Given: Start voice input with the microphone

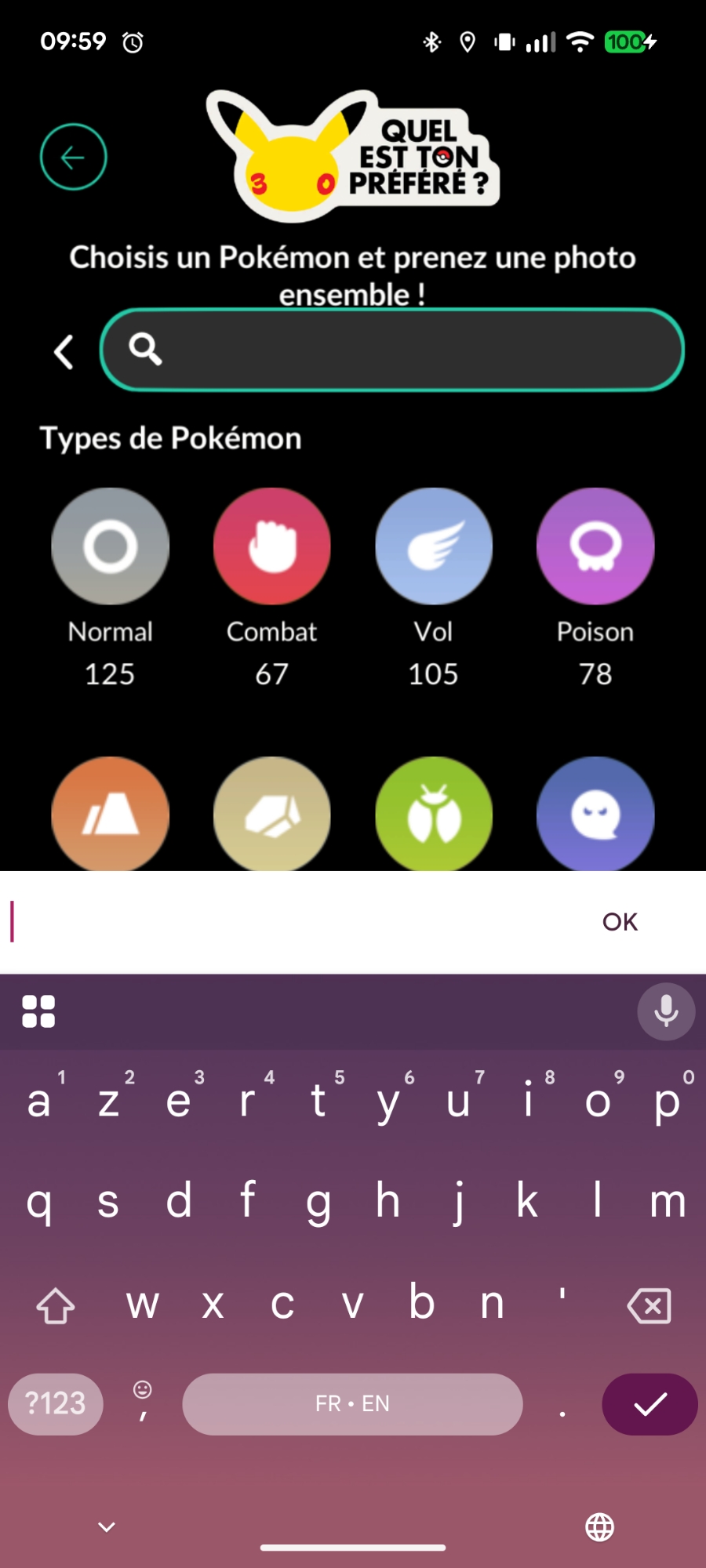Looking at the screenshot, I should (666, 1011).
